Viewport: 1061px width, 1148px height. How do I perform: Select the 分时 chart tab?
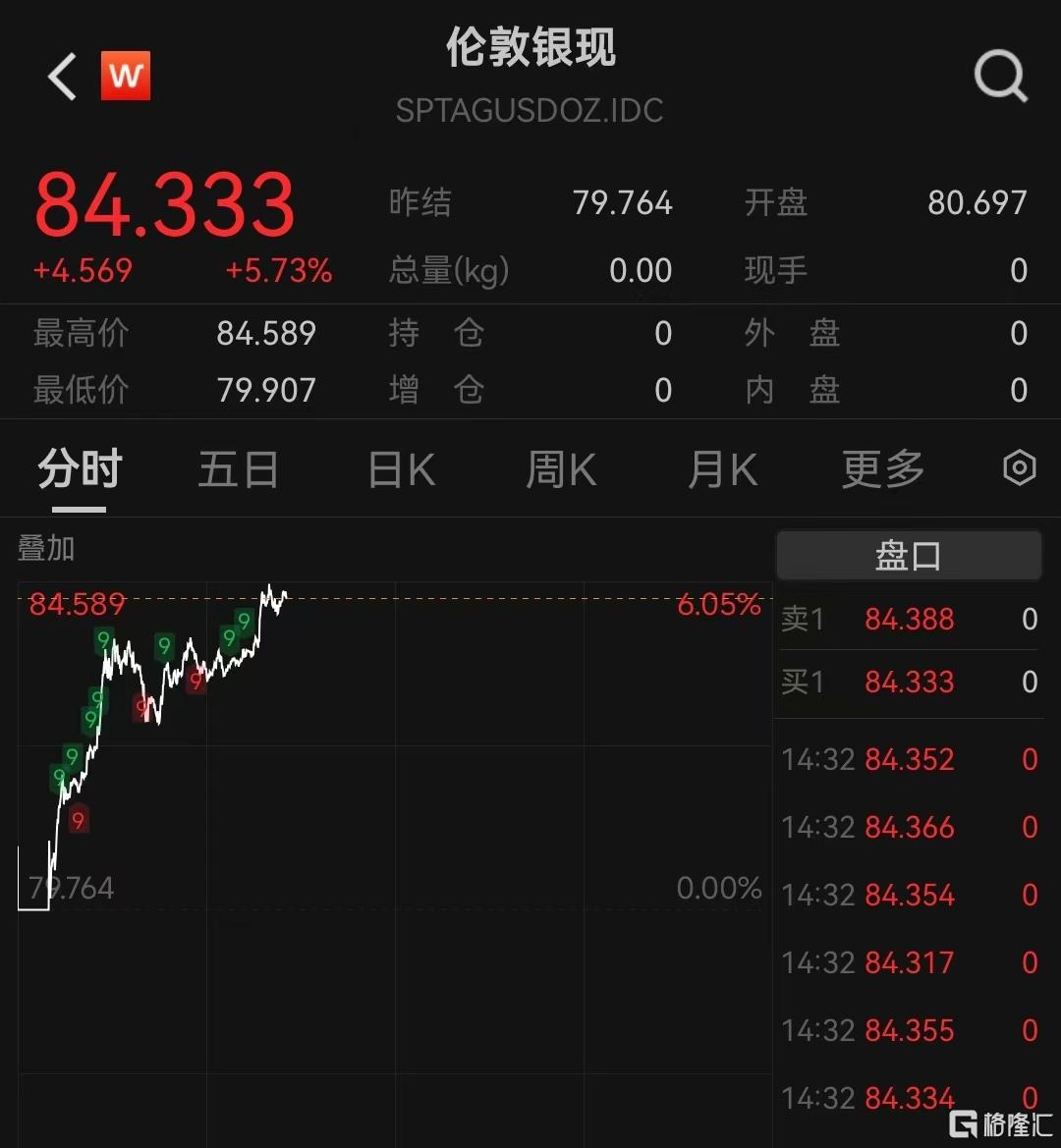click(x=80, y=469)
